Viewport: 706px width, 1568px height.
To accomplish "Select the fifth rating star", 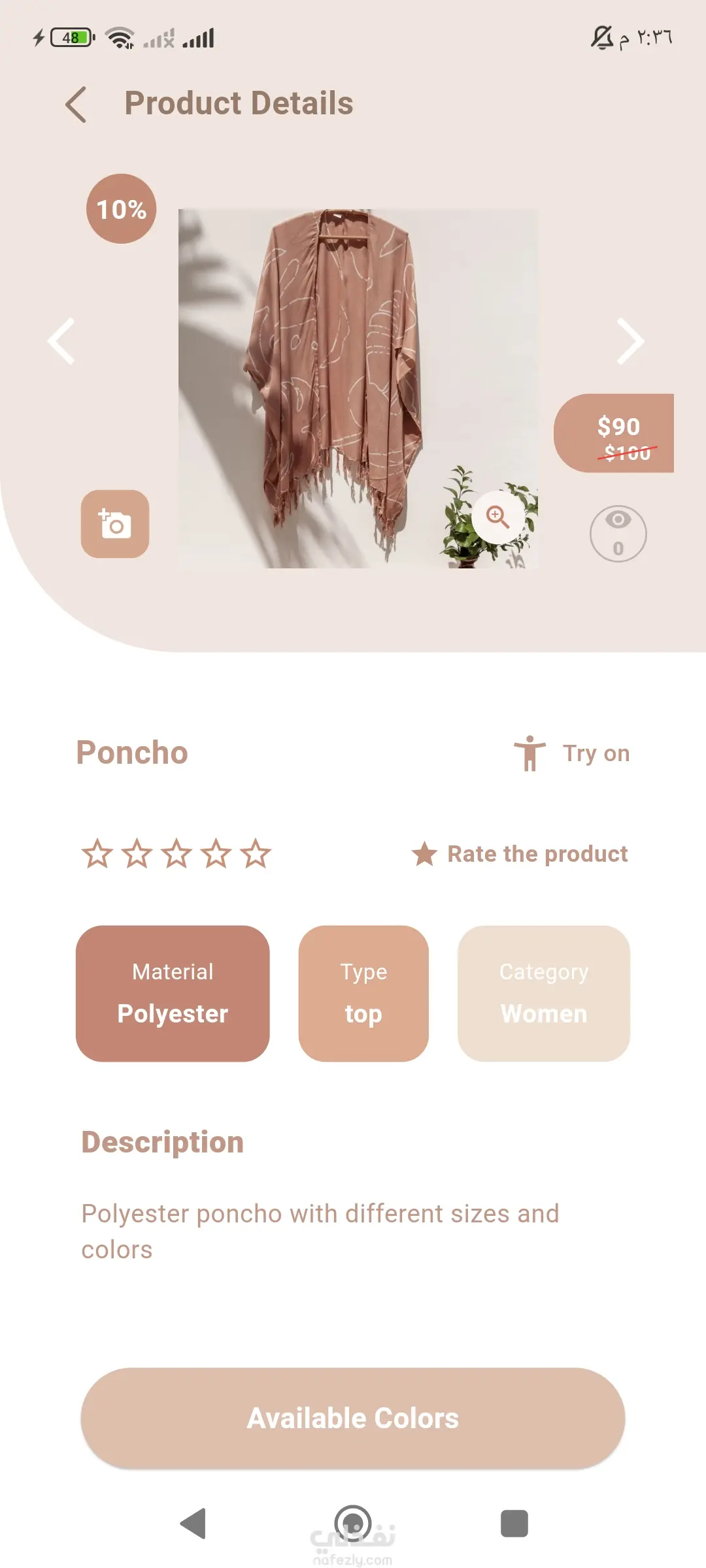I will 256,854.
